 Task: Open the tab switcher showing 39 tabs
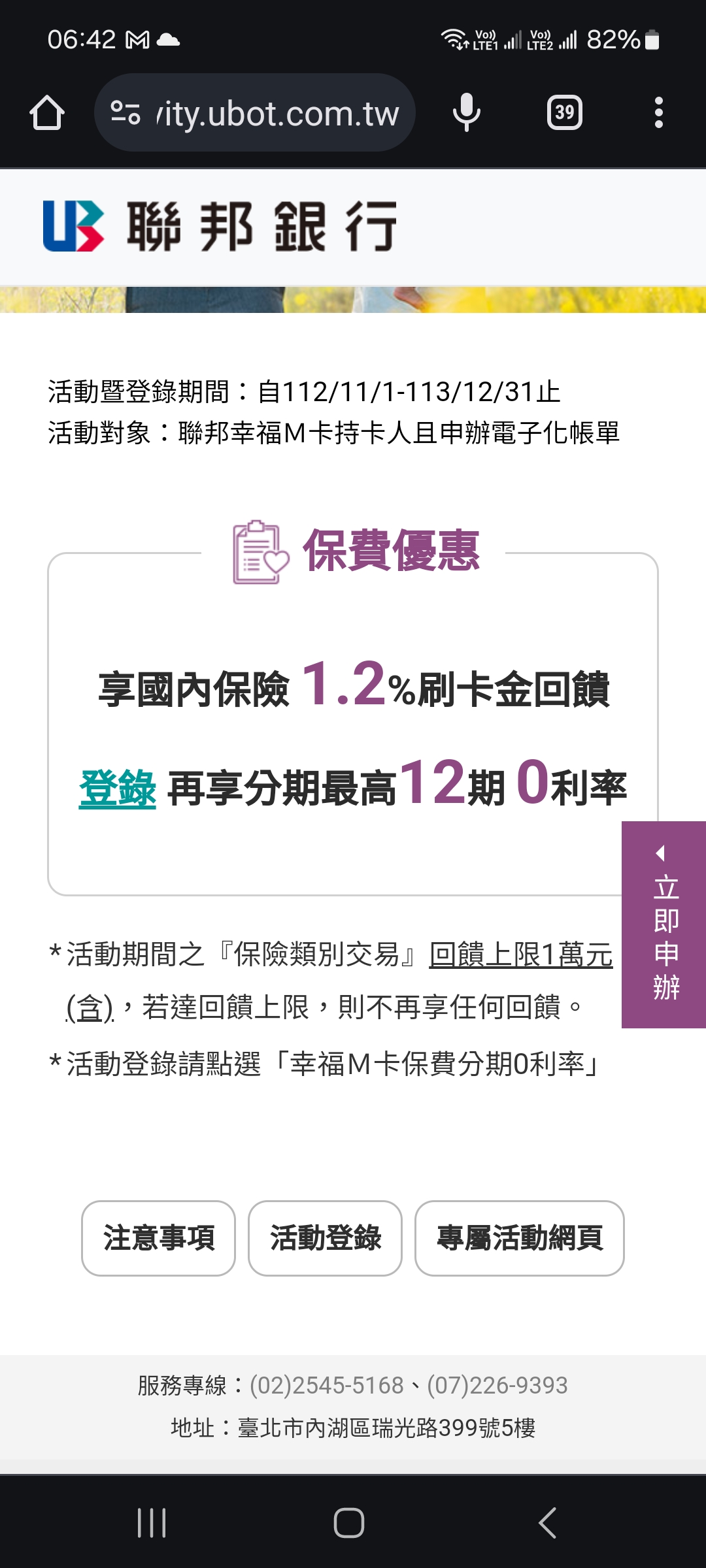point(565,112)
